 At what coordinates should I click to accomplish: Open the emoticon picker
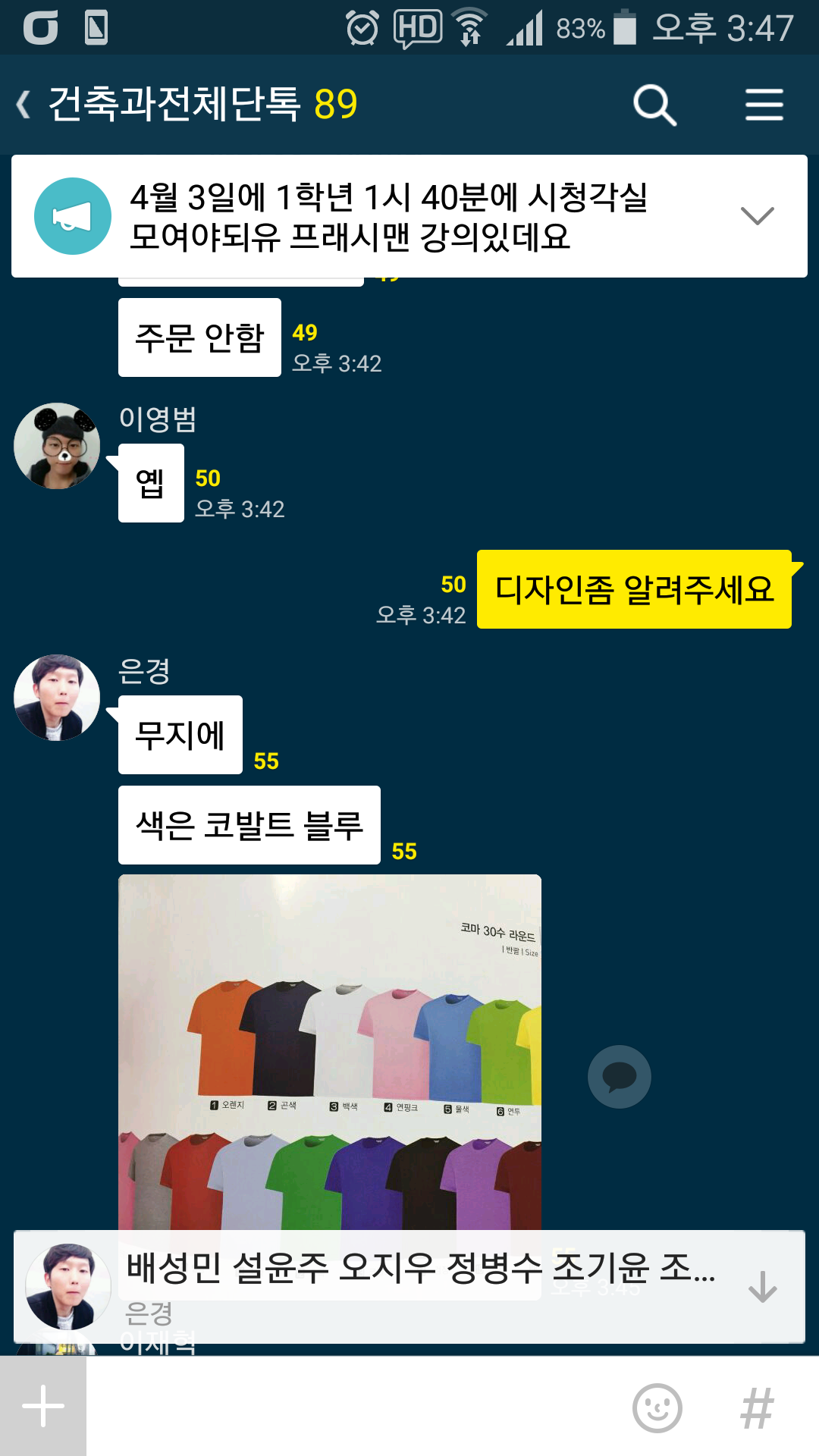(x=657, y=1408)
